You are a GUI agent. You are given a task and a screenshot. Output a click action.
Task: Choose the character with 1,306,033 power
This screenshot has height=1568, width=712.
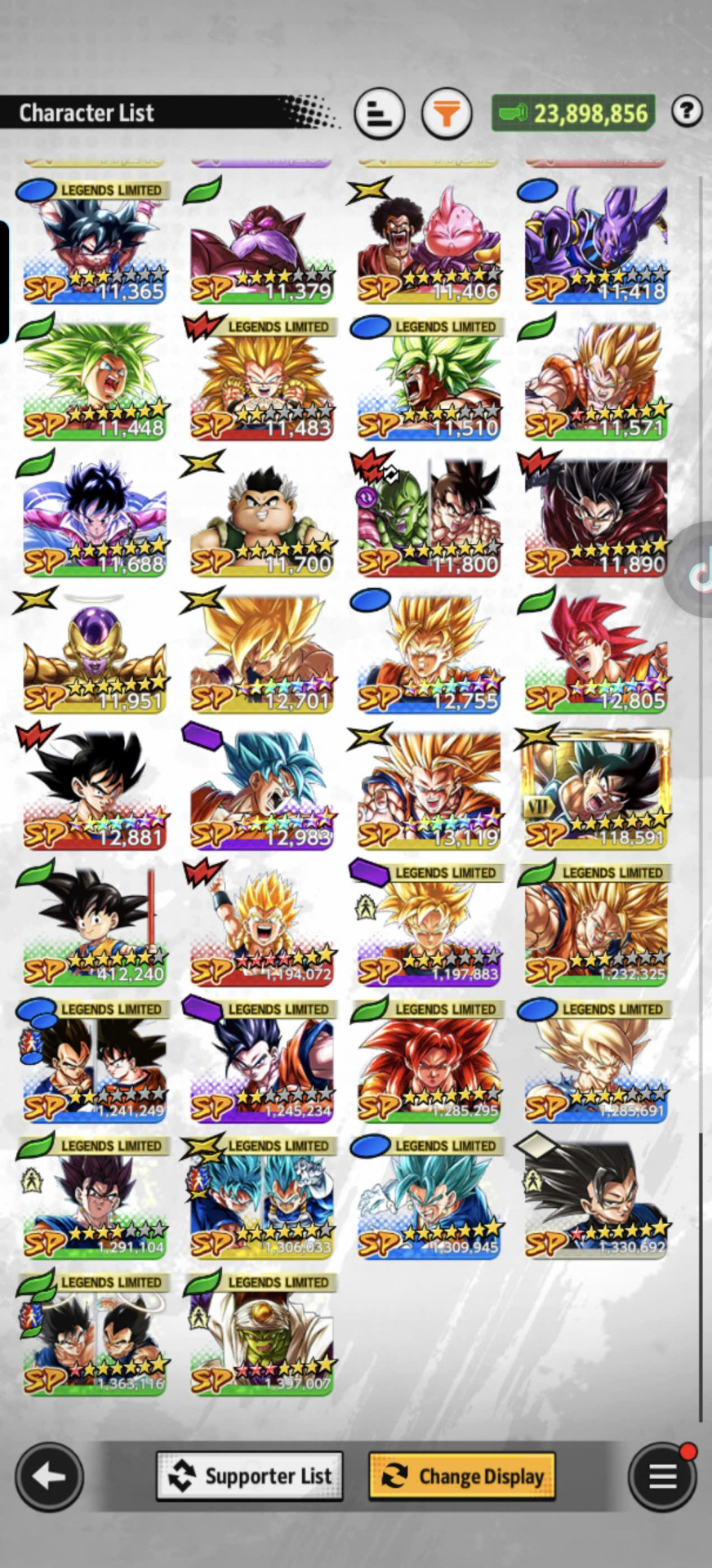pos(261,1197)
